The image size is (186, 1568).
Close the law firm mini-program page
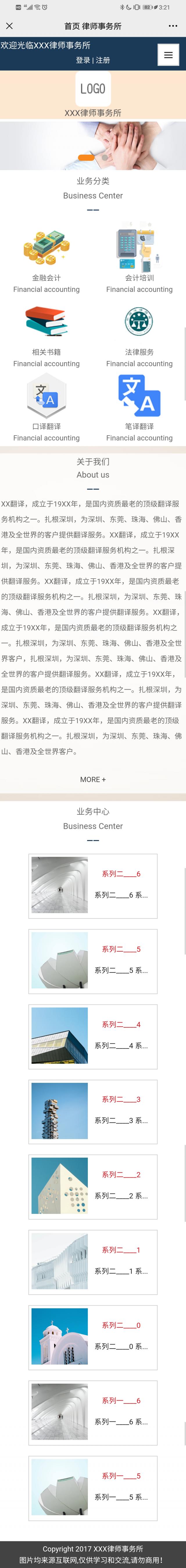[x=9, y=26]
